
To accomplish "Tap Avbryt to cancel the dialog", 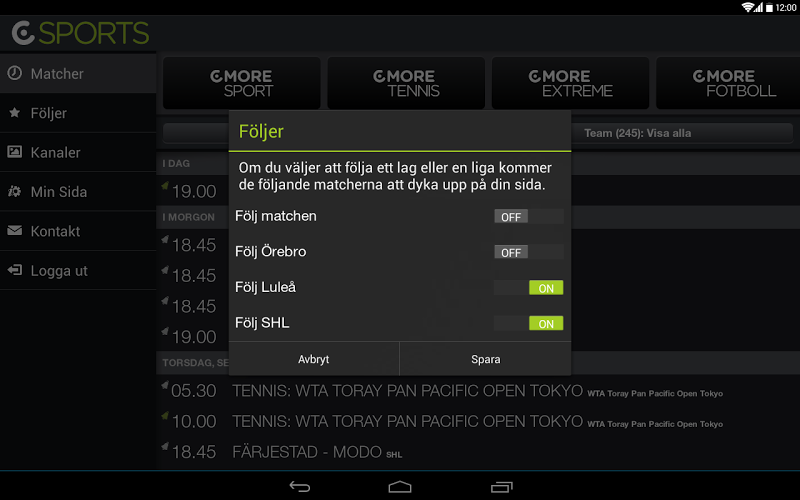I will [314, 359].
